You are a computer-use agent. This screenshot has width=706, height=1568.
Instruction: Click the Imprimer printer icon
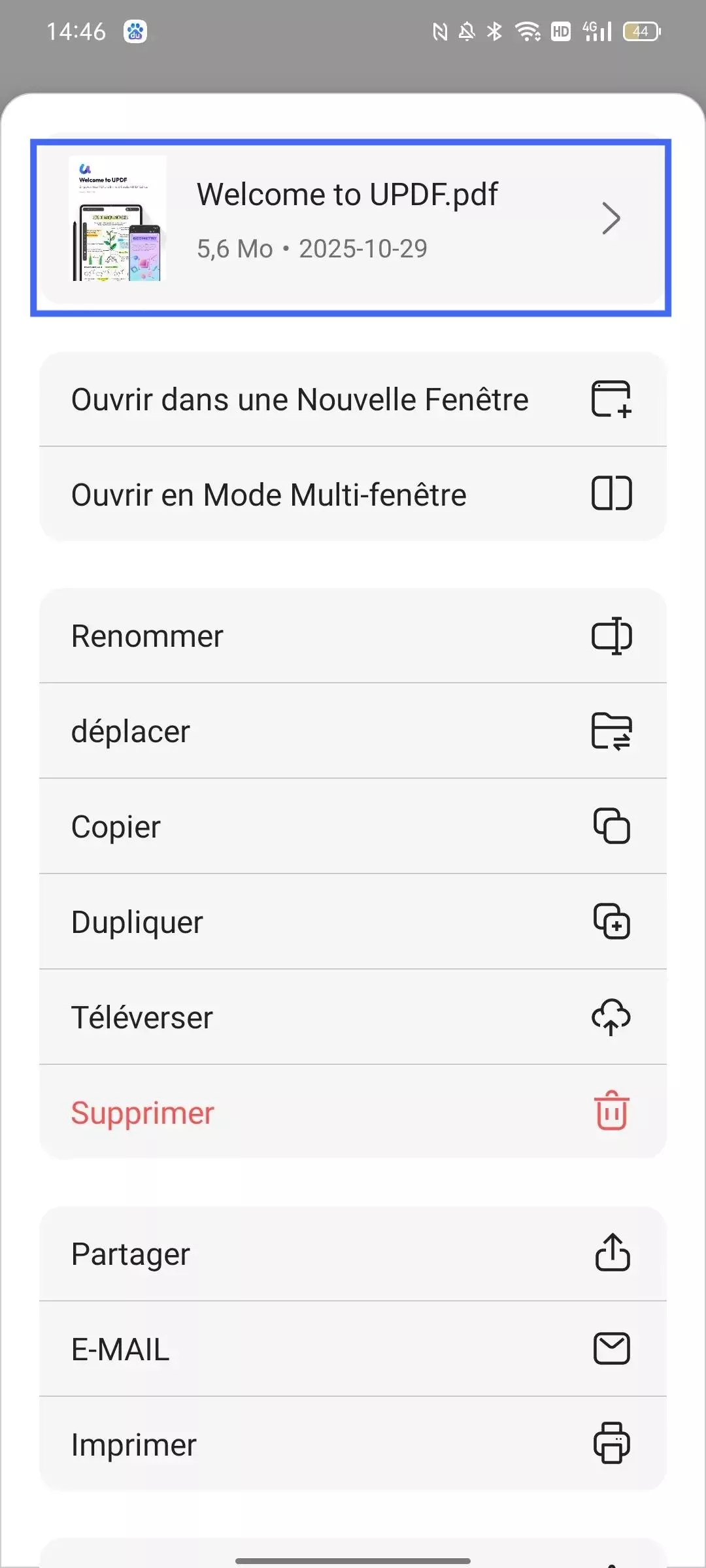coord(613,1443)
